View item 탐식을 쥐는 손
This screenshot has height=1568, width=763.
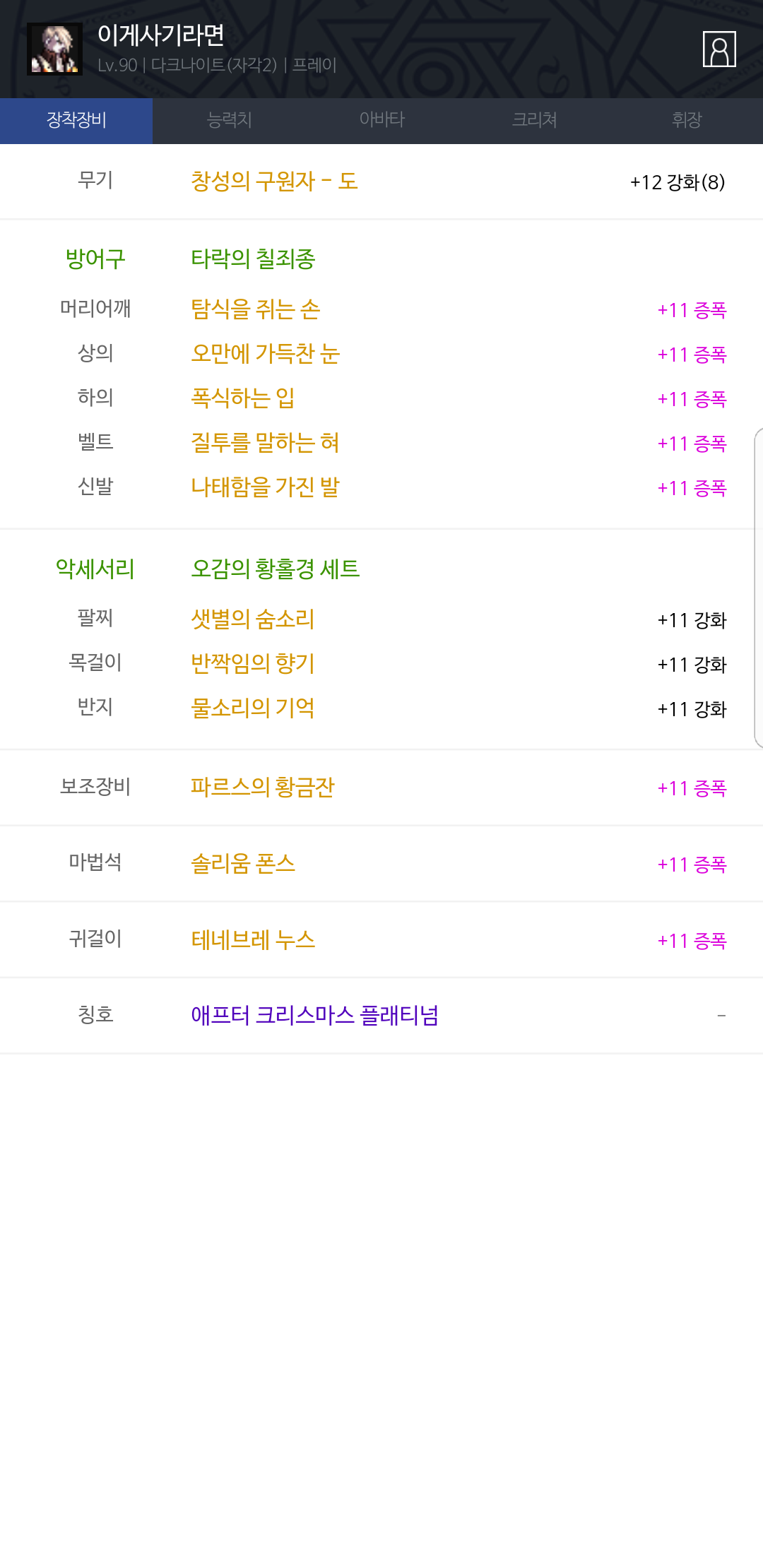[256, 309]
